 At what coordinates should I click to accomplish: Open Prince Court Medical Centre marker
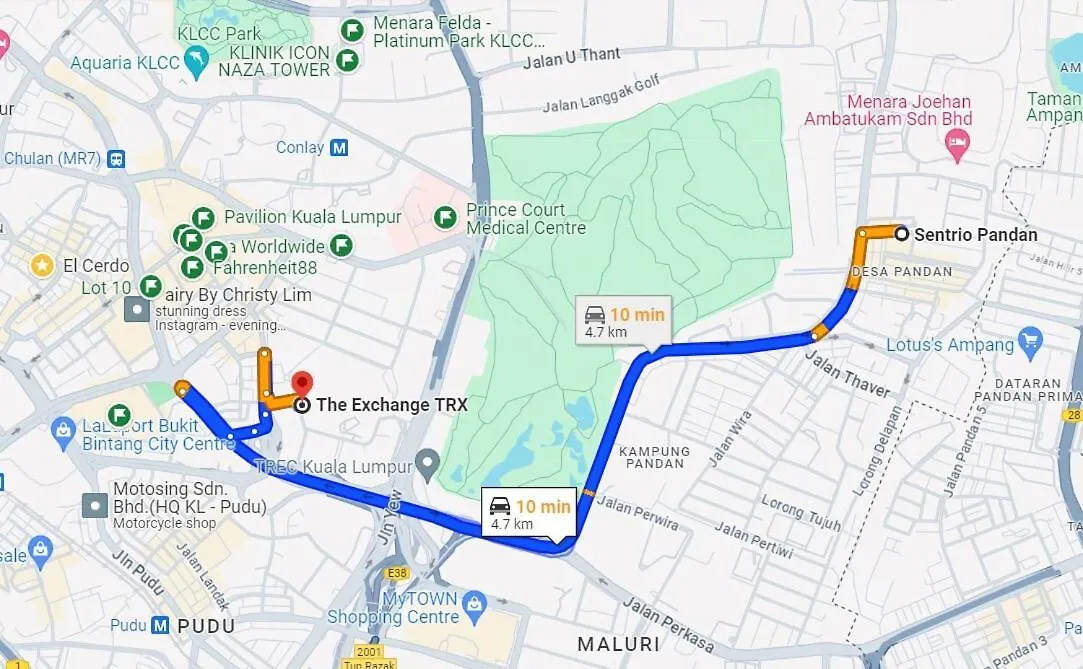pos(446,217)
